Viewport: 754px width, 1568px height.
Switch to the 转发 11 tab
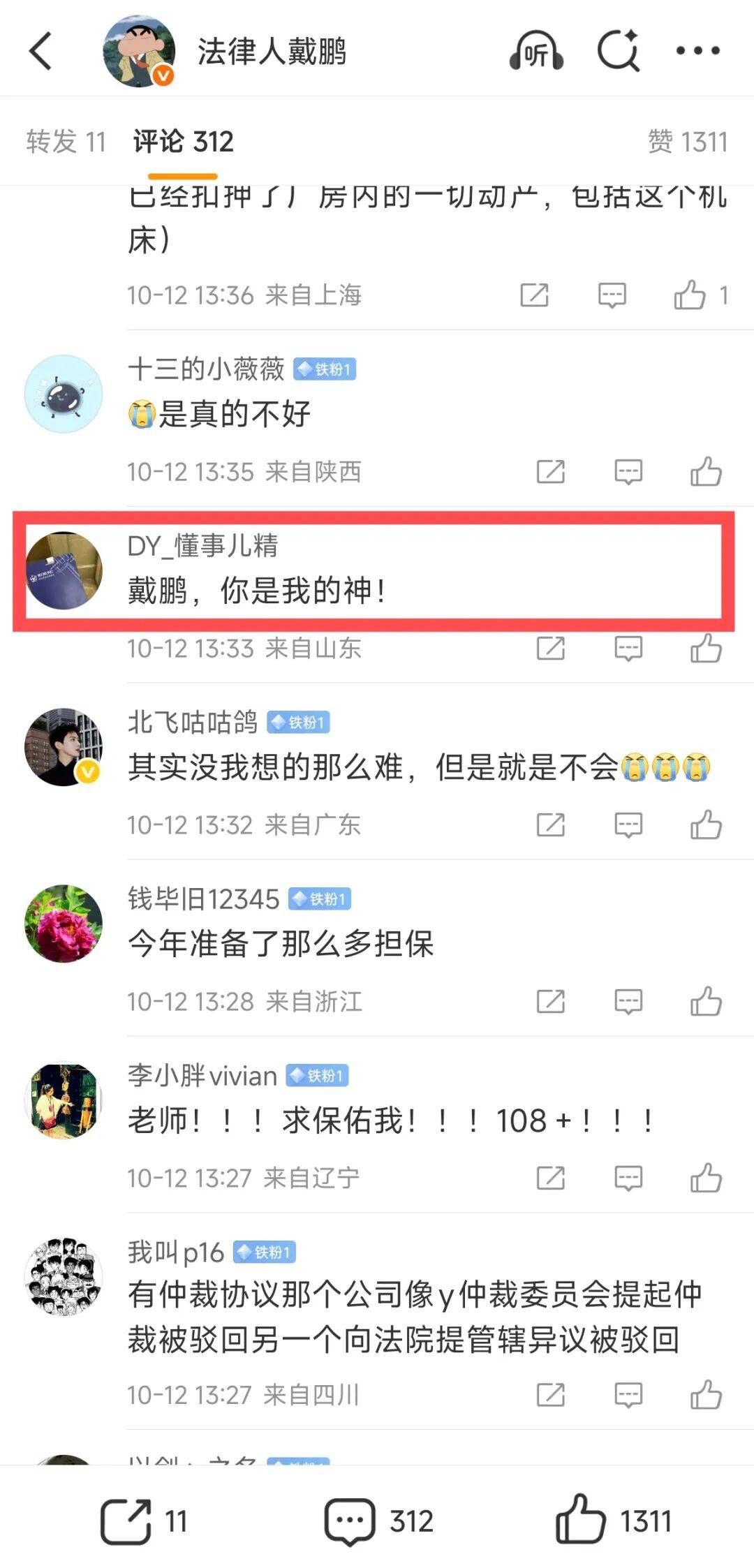tap(66, 142)
